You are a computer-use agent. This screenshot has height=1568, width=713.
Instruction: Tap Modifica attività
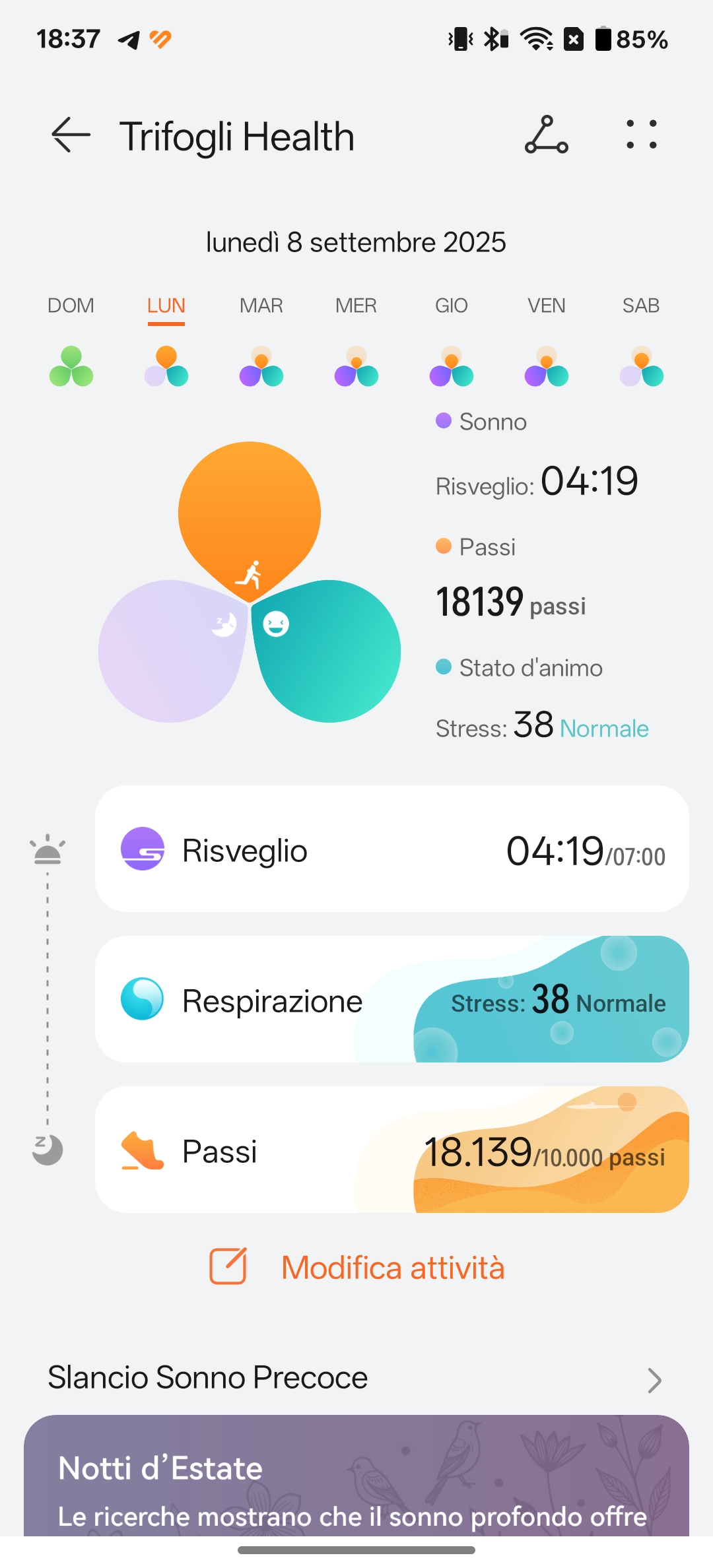(x=356, y=1267)
